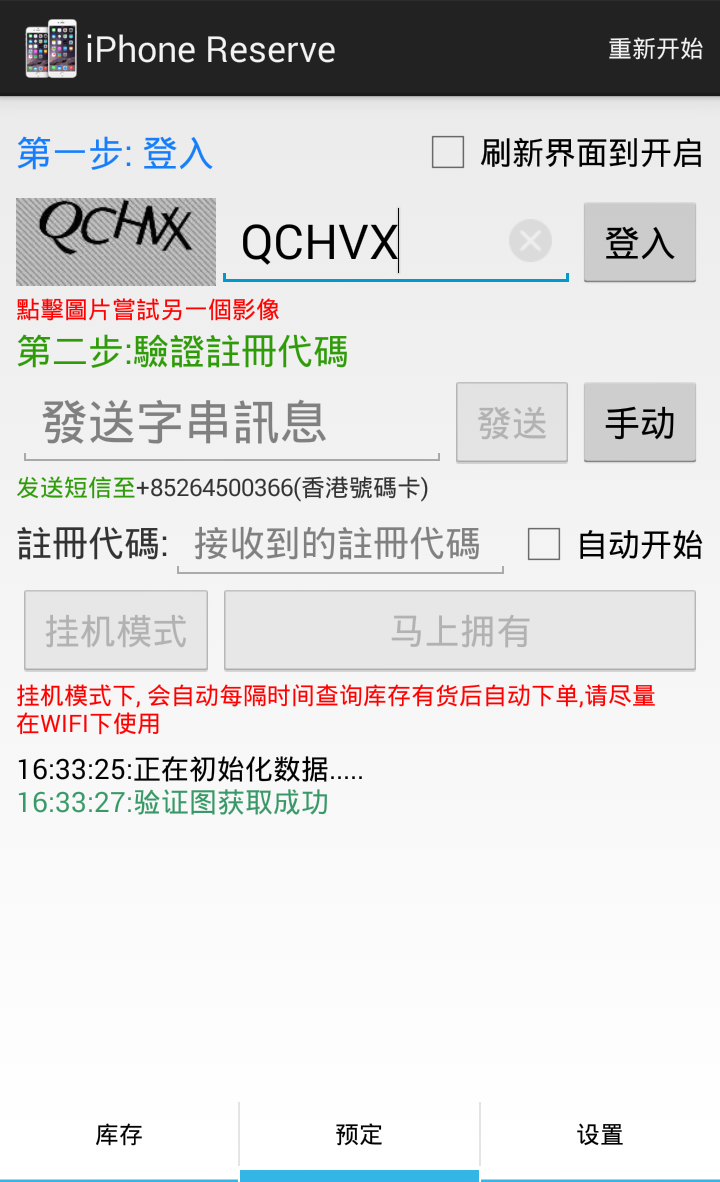Viewport: 720px width, 1182px height.
Task: Enable the 刷新界面到开启 checkbox
Action: (448, 153)
